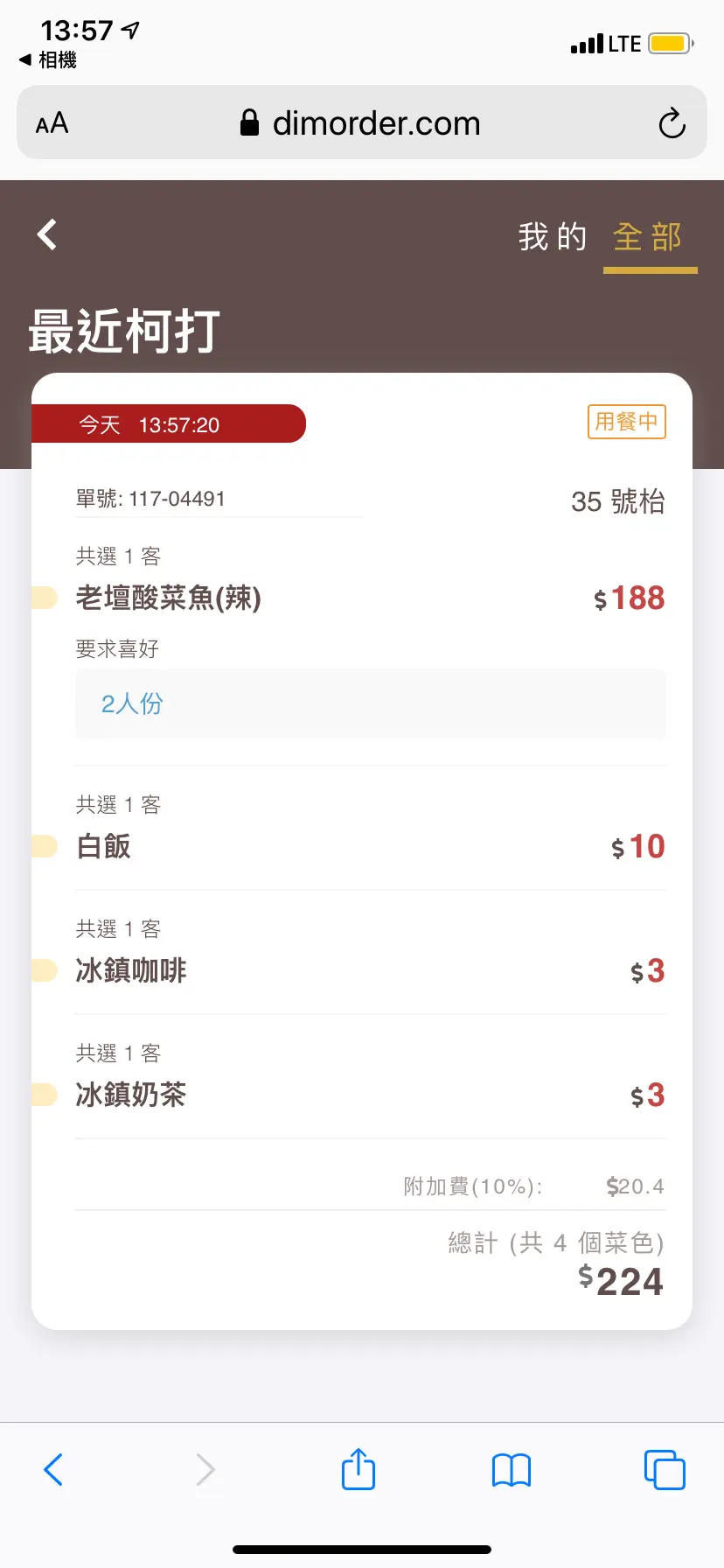Screen dimensions: 724x1568
Task: Open Safari bookmarks
Action: [x=512, y=1469]
